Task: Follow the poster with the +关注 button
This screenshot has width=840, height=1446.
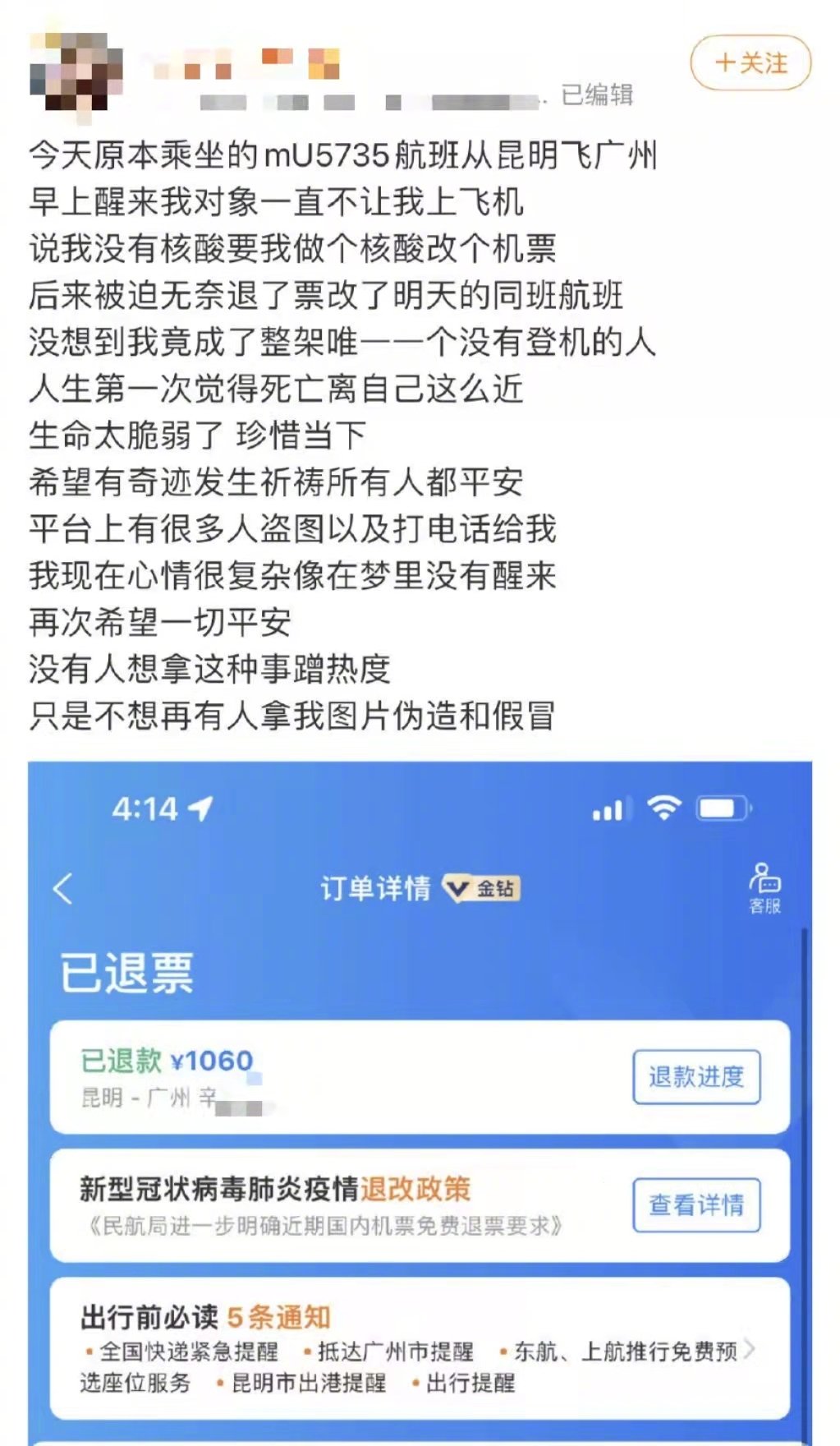Action: [x=750, y=63]
